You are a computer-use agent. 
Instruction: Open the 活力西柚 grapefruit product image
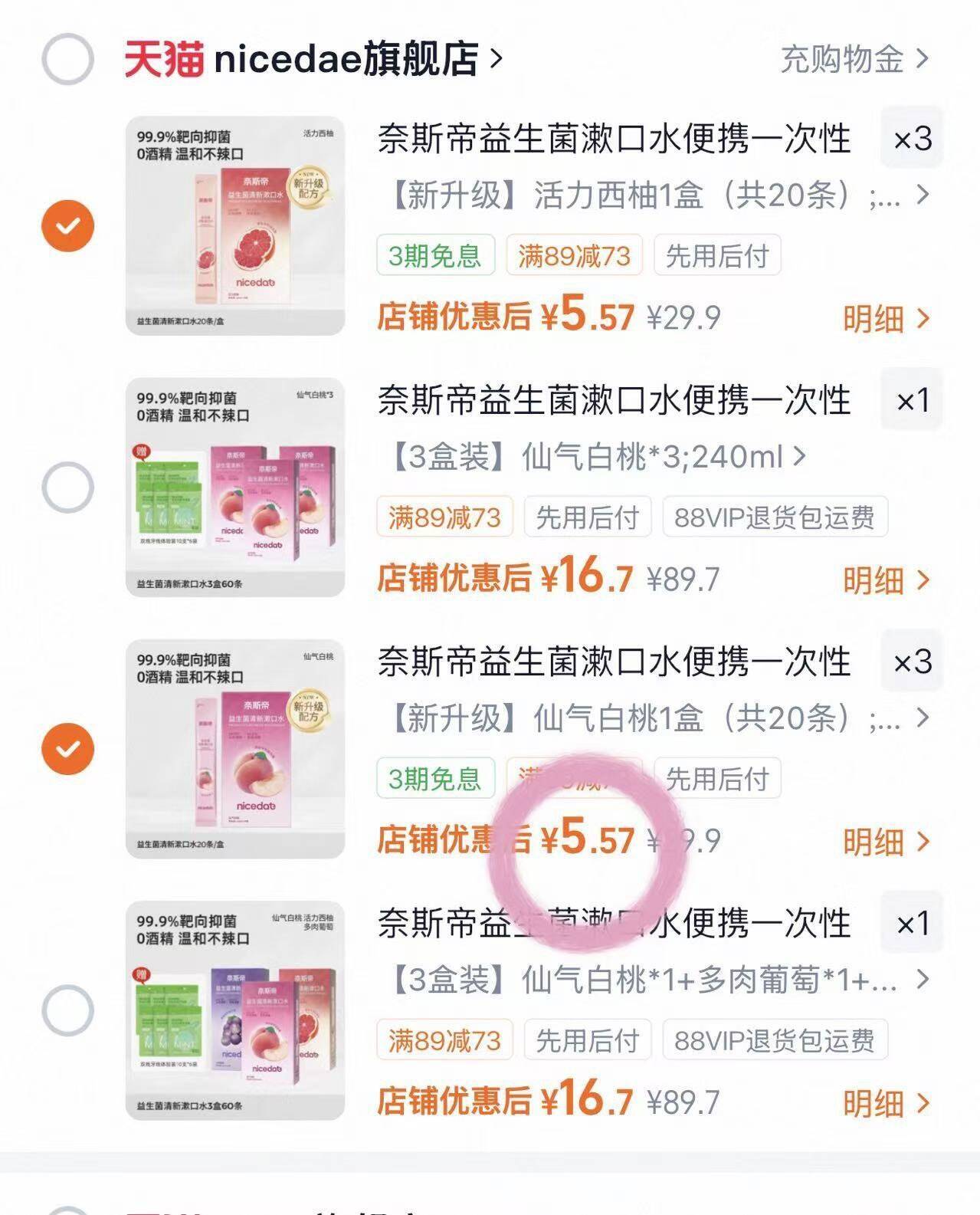point(235,225)
